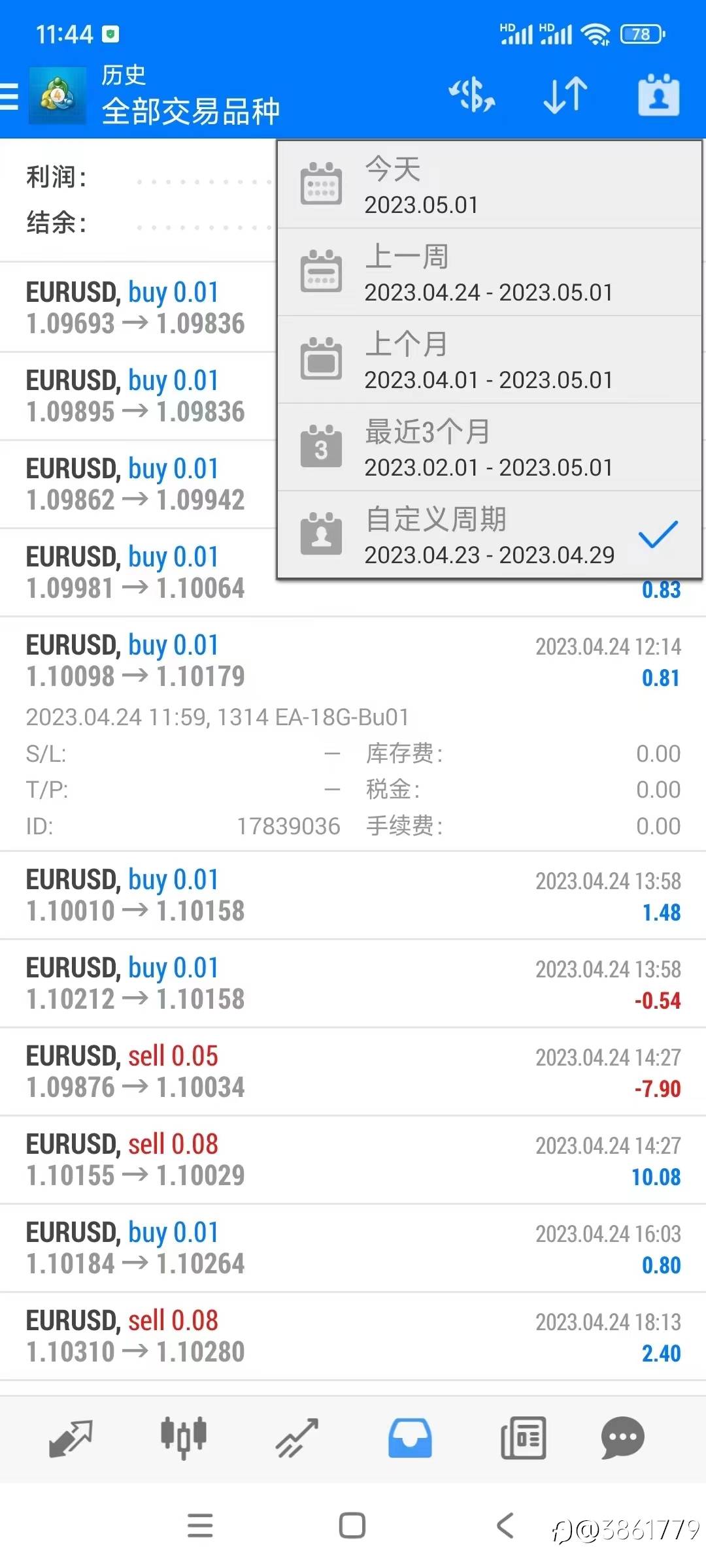Tap the sort arrows icon
706x1568 pixels.
point(565,95)
